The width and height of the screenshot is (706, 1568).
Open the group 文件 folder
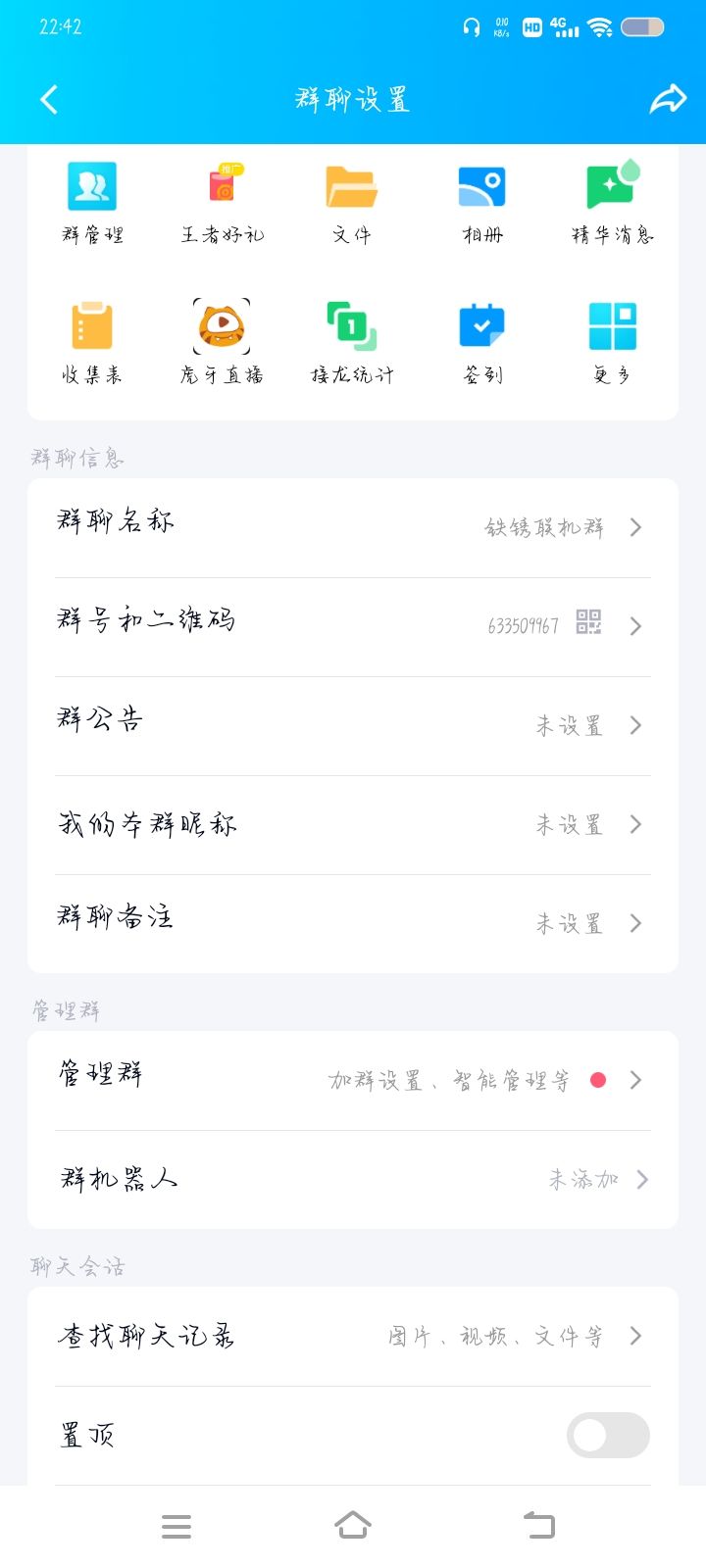point(352,204)
